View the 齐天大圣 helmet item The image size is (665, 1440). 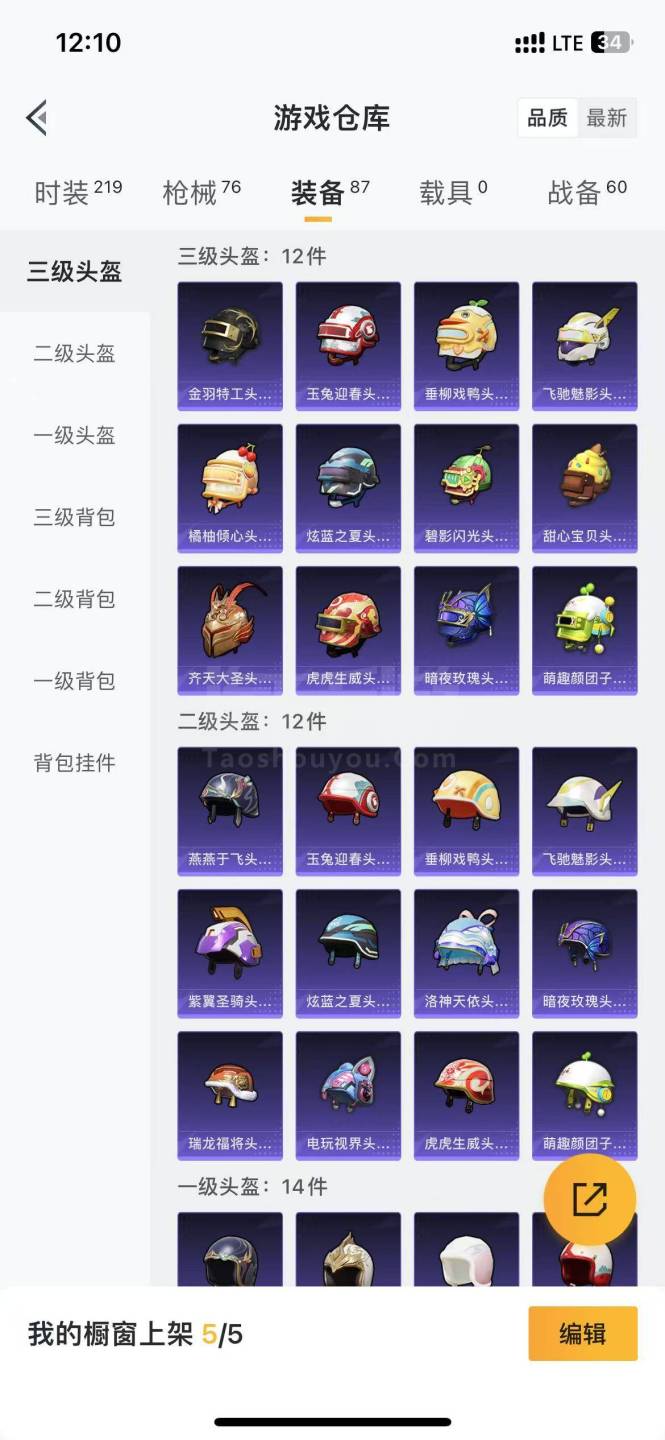(230, 630)
